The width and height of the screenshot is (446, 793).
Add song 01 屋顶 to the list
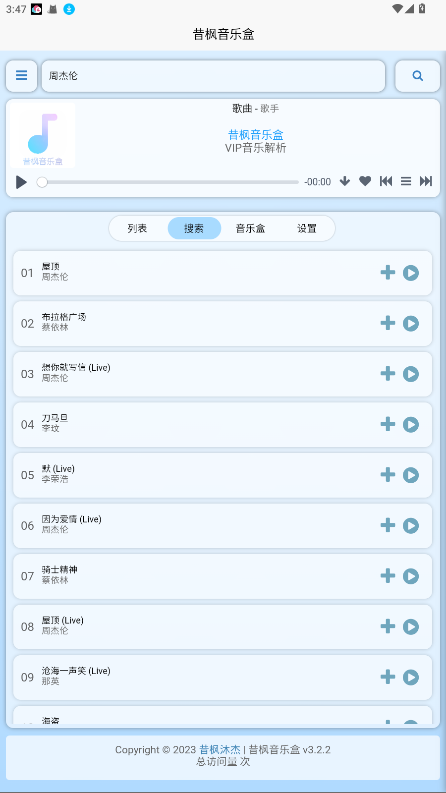tap(388, 273)
